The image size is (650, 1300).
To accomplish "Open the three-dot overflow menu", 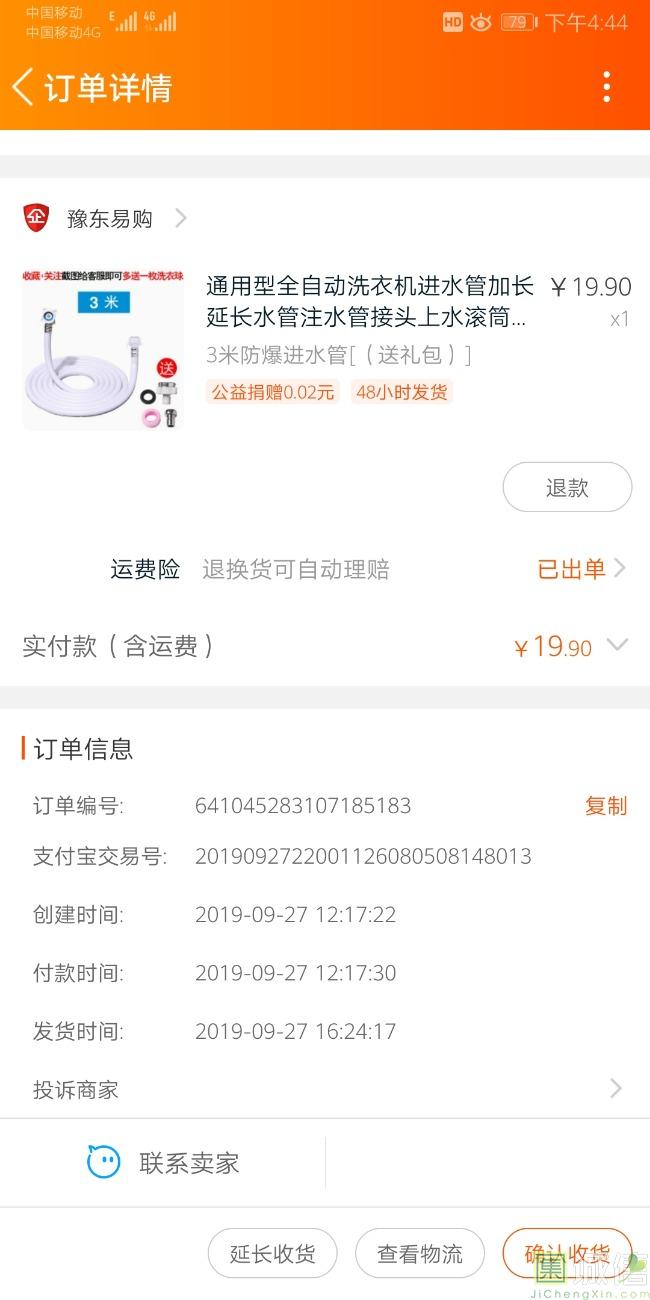I will 606,87.
